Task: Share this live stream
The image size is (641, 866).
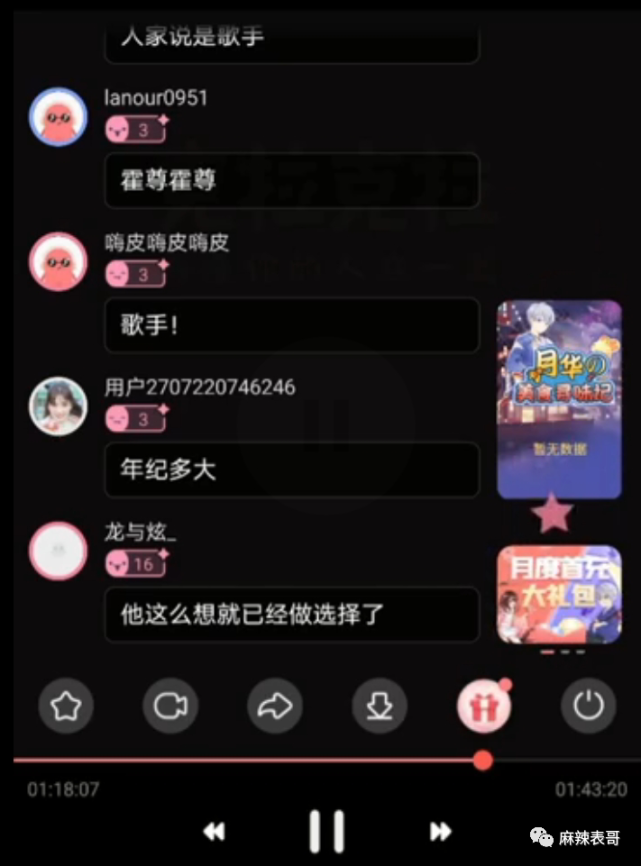Action: (275, 707)
